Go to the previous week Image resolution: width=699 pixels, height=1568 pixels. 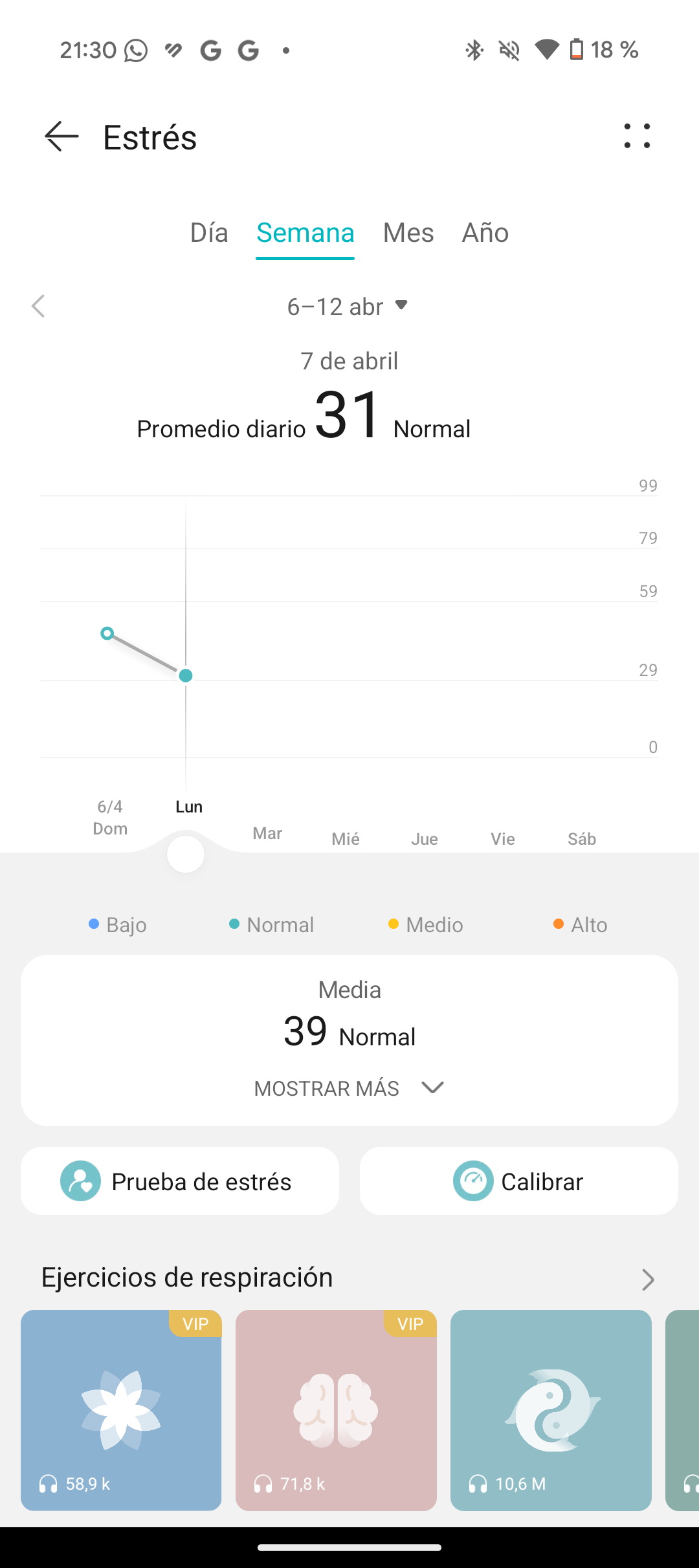[x=38, y=306]
